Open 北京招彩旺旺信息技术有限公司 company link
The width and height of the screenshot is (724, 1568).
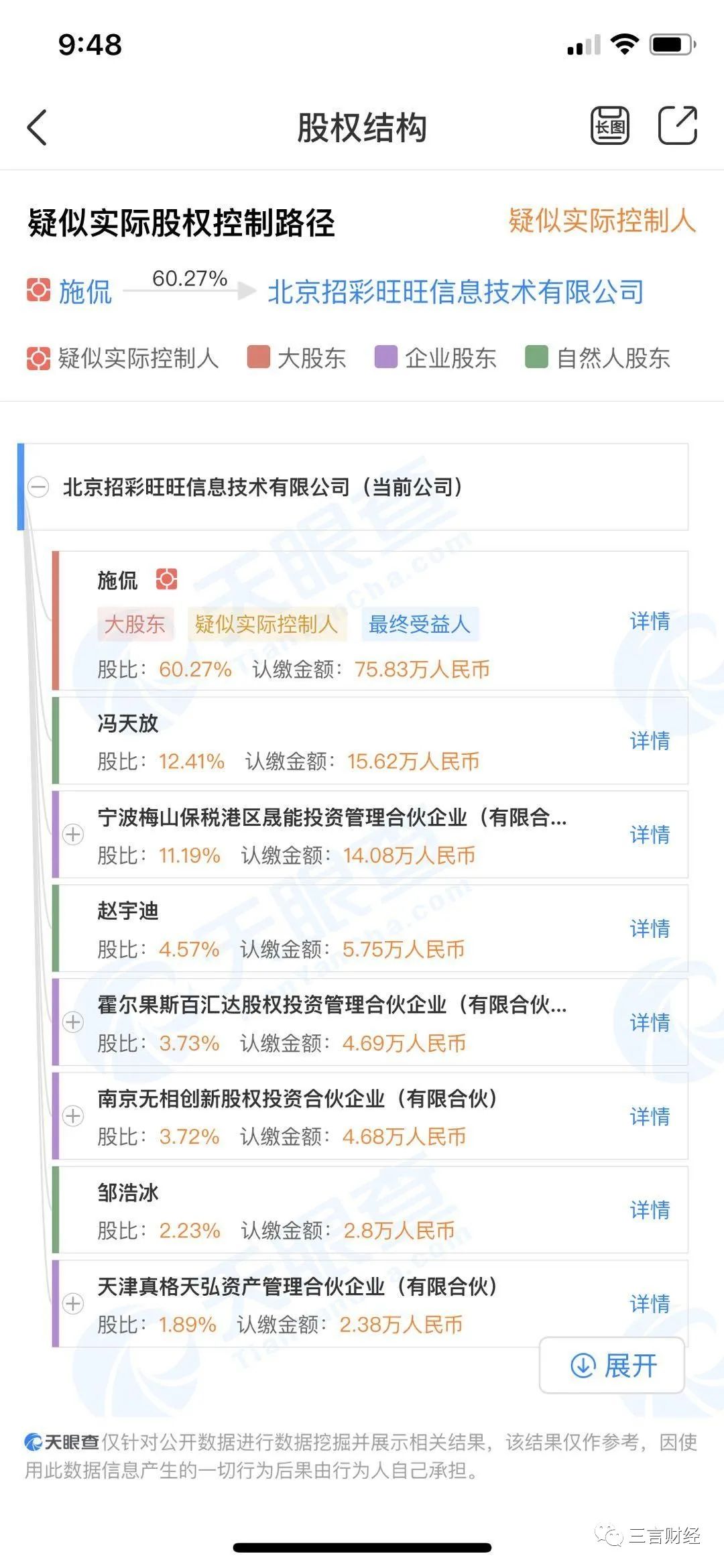tap(456, 292)
